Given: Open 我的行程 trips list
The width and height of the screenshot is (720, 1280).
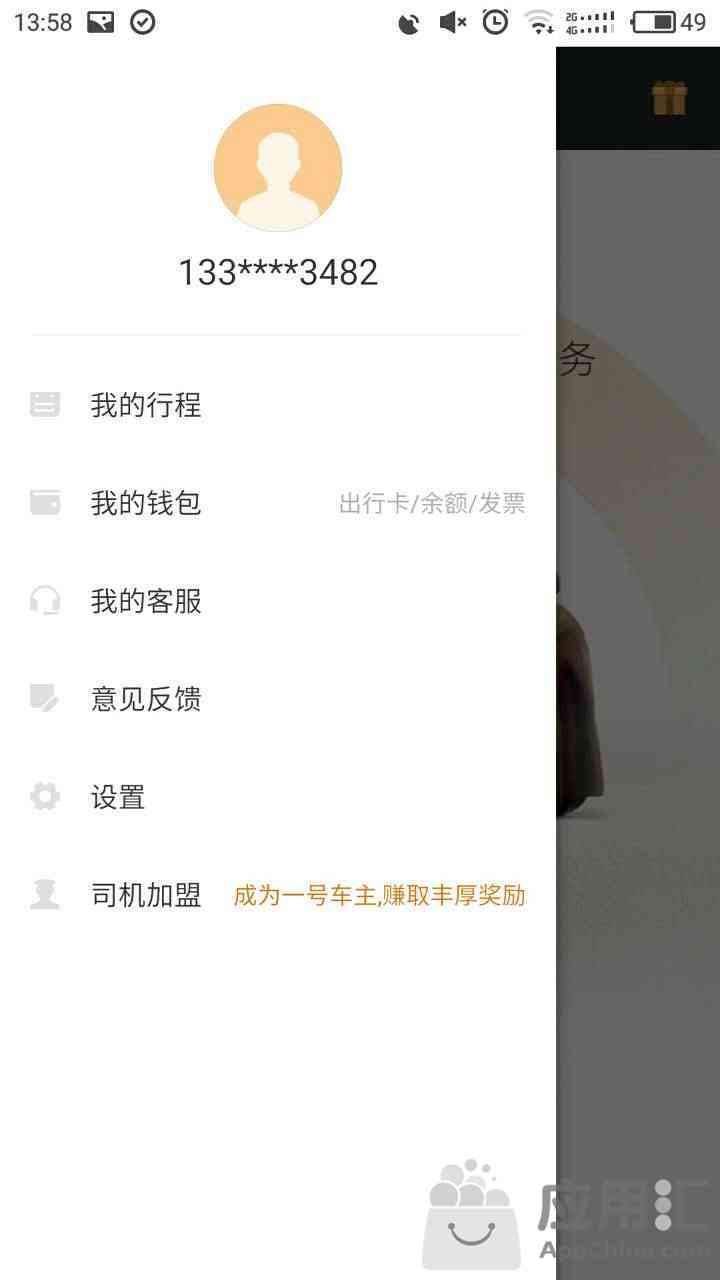Looking at the screenshot, I should (146, 405).
